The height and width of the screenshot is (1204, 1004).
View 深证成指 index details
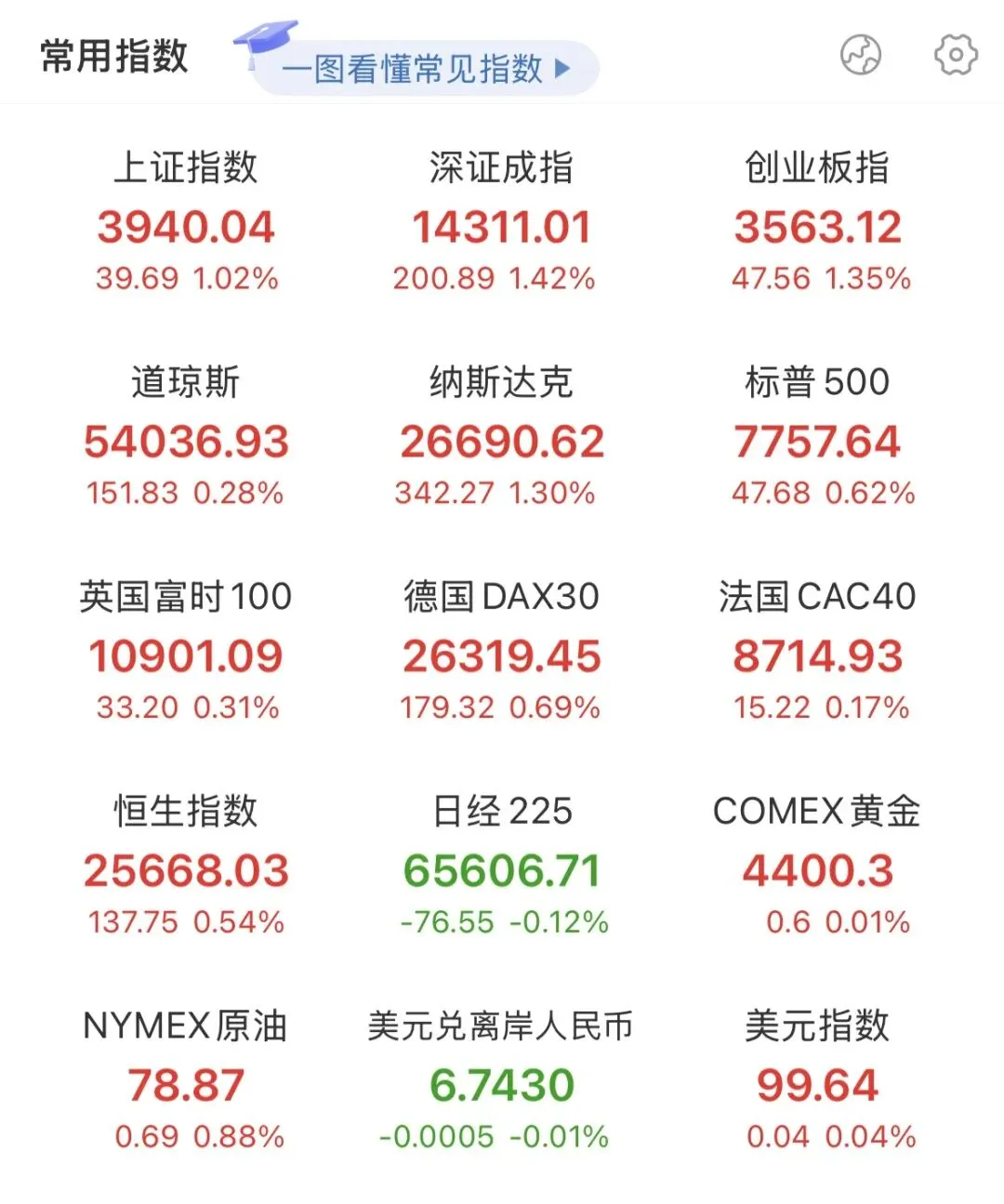pyautogui.click(x=502, y=221)
